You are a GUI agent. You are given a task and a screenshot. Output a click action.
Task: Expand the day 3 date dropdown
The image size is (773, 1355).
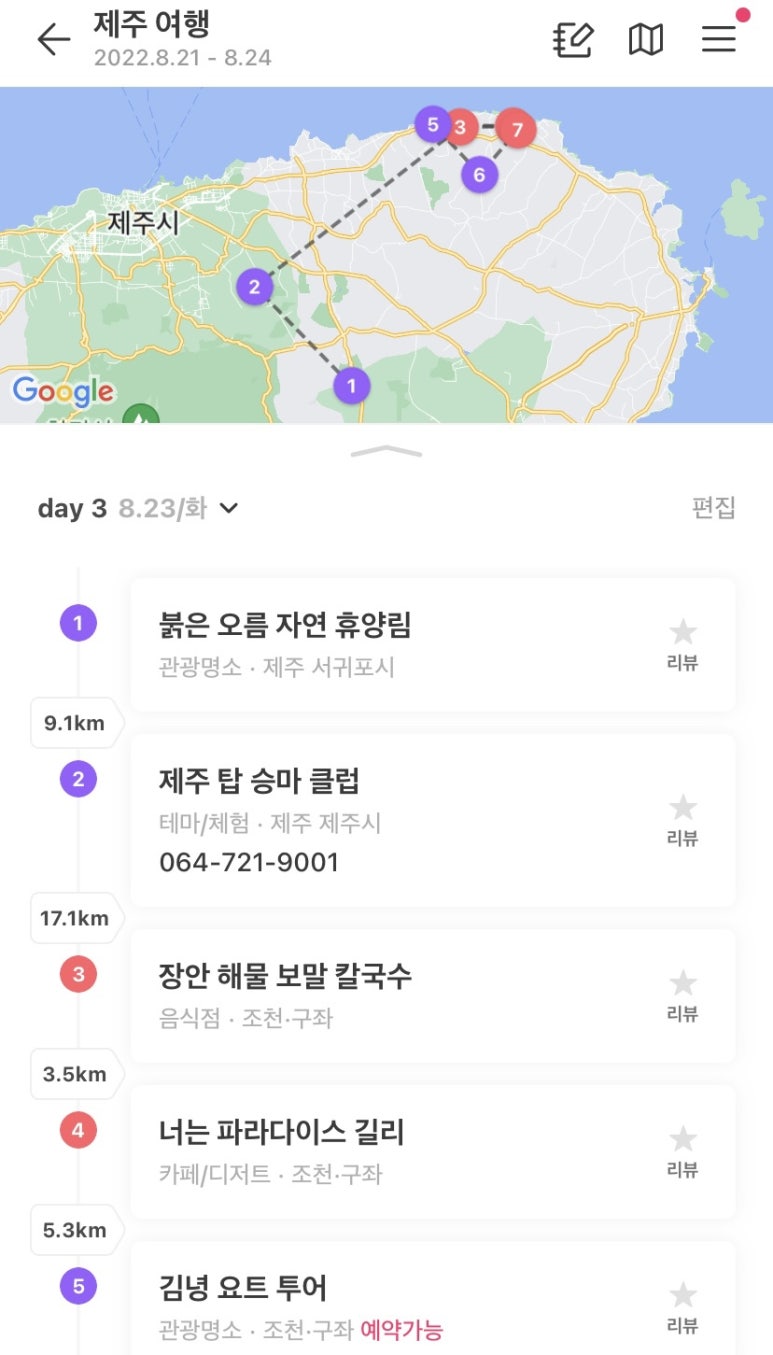pyautogui.click(x=229, y=508)
